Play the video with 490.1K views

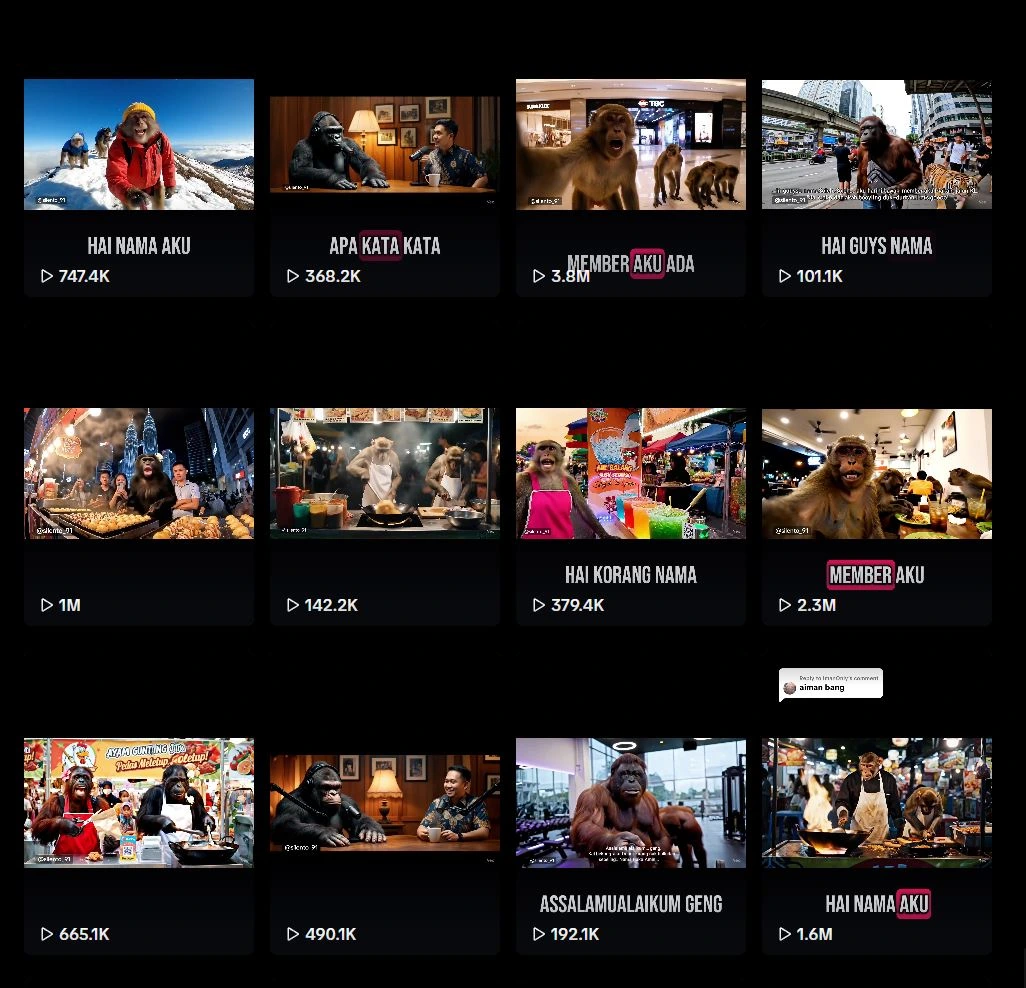pos(385,803)
